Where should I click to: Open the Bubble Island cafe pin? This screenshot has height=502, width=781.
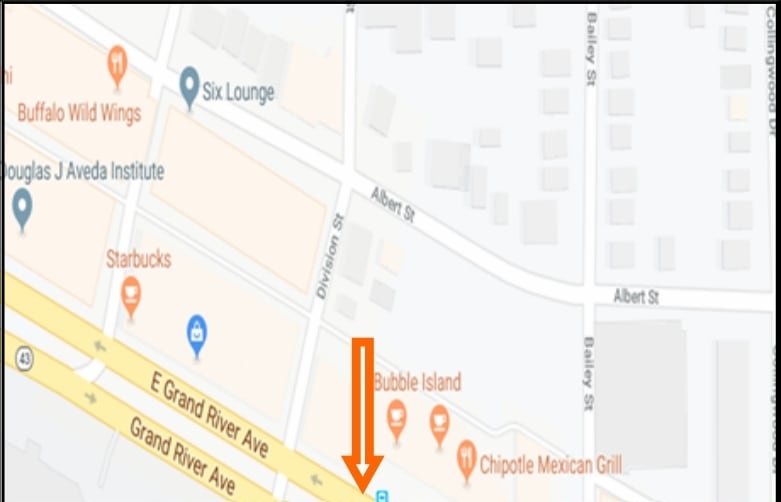[397, 415]
